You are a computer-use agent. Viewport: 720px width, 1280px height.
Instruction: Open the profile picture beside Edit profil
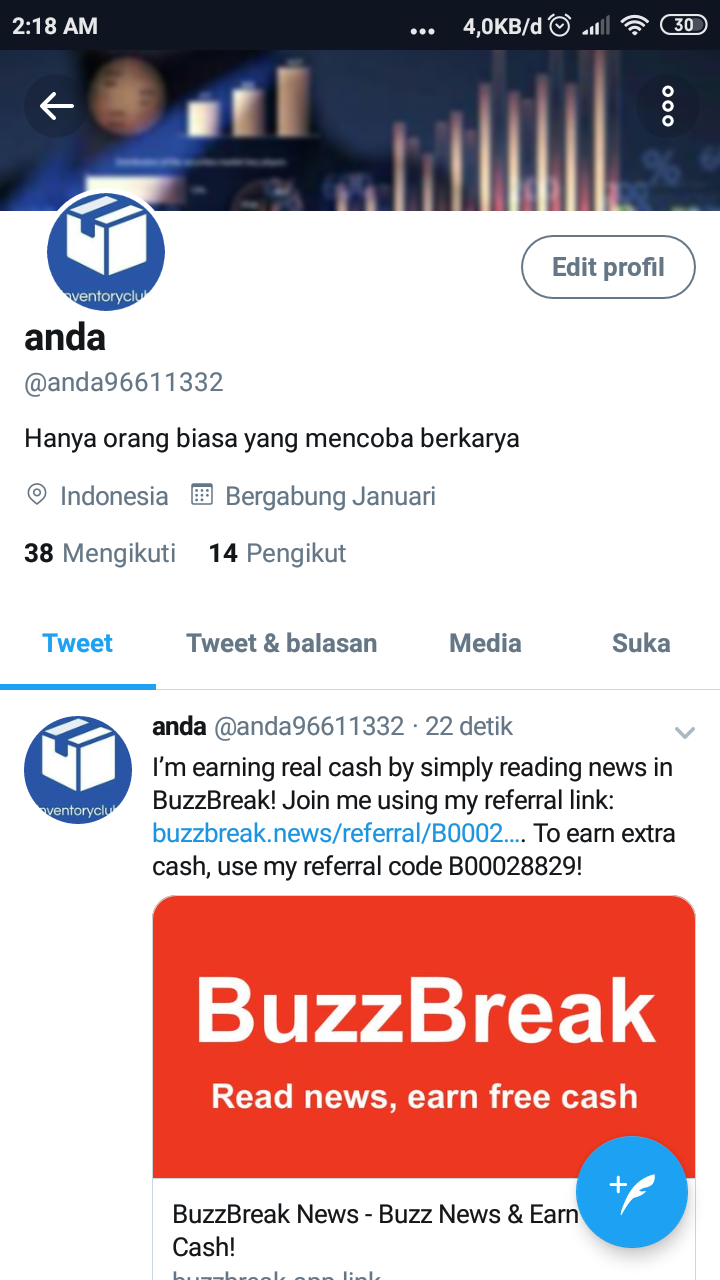click(x=106, y=252)
